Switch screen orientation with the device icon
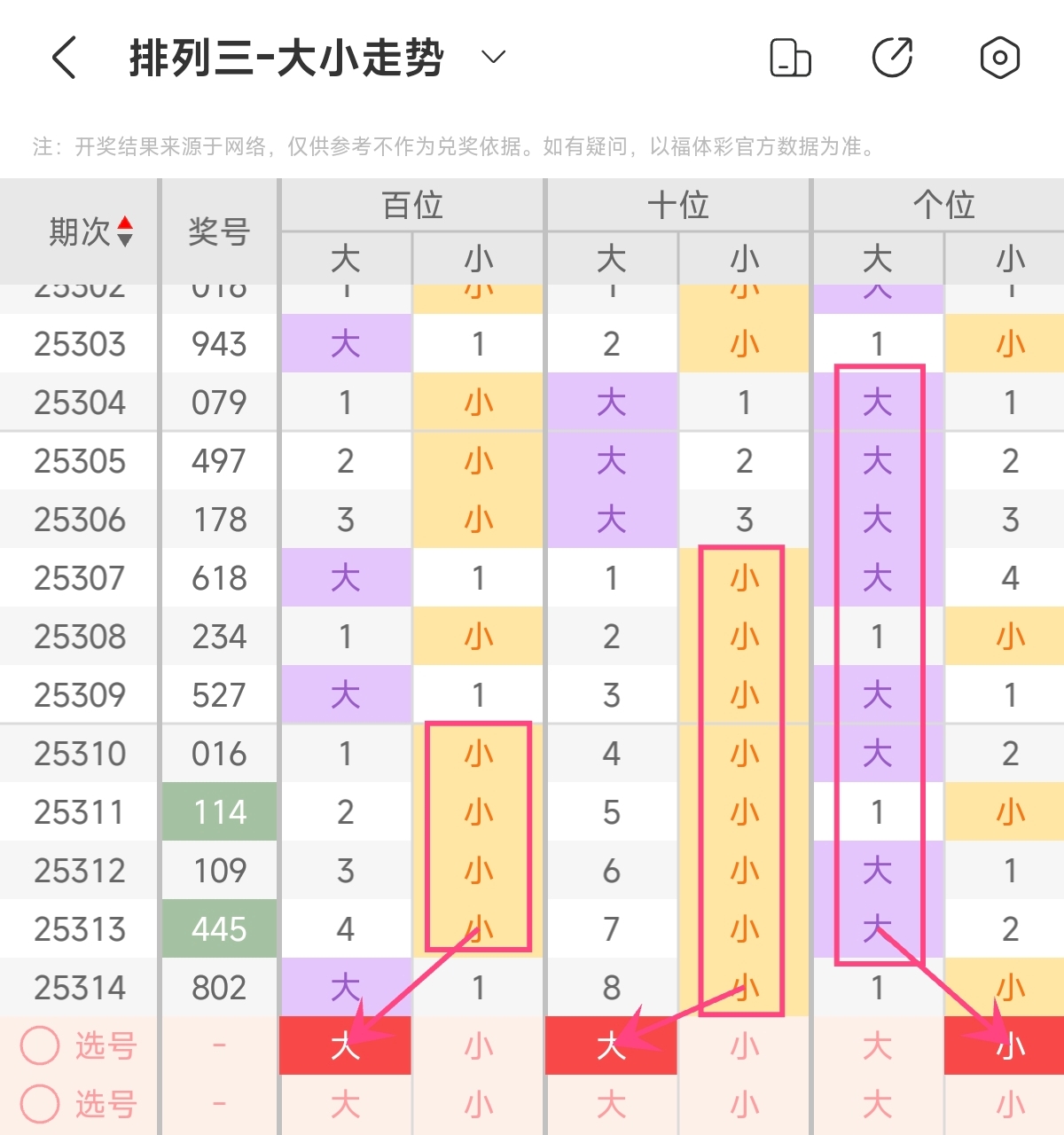The height and width of the screenshot is (1135, 1064). point(790,59)
